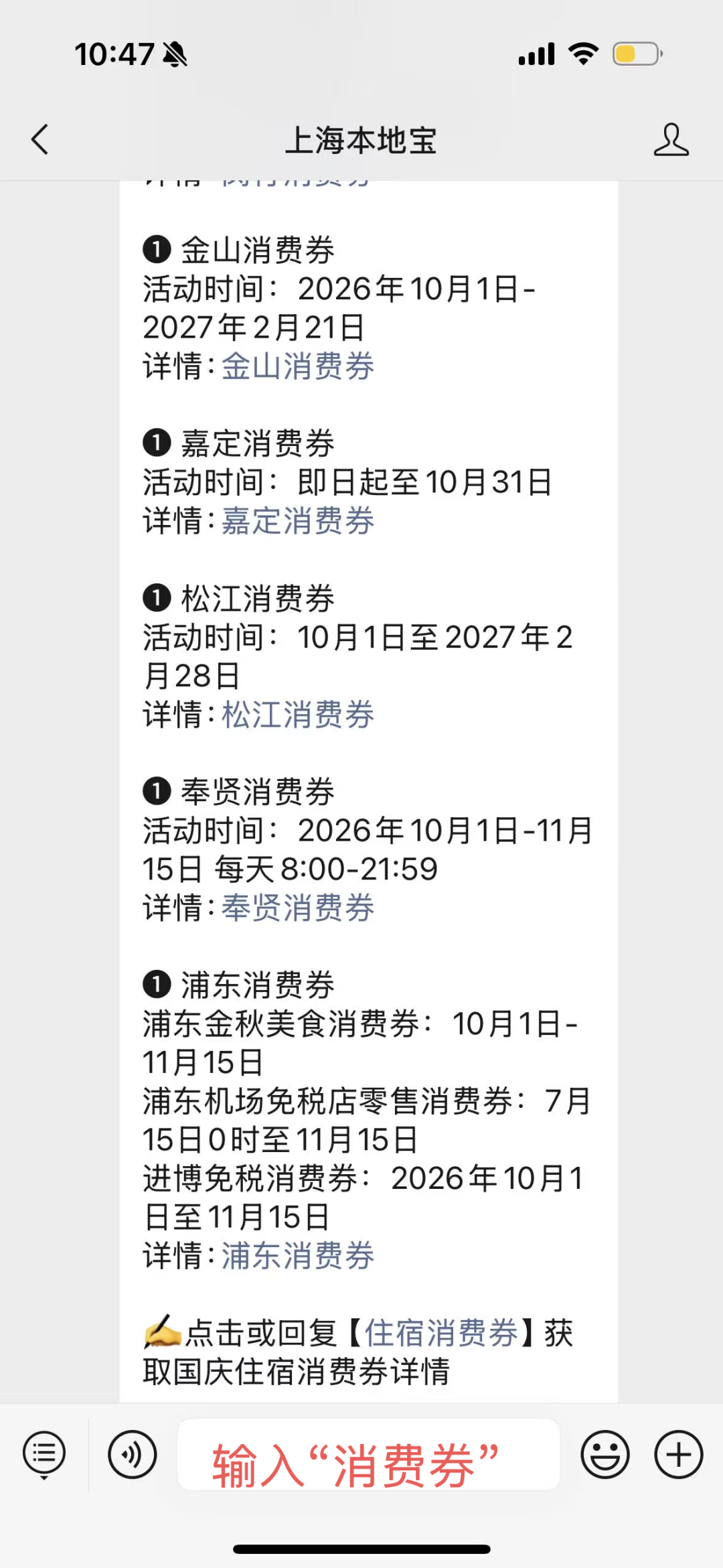
Task: Open the 嘉定消费券 details link
Action: coord(298,521)
